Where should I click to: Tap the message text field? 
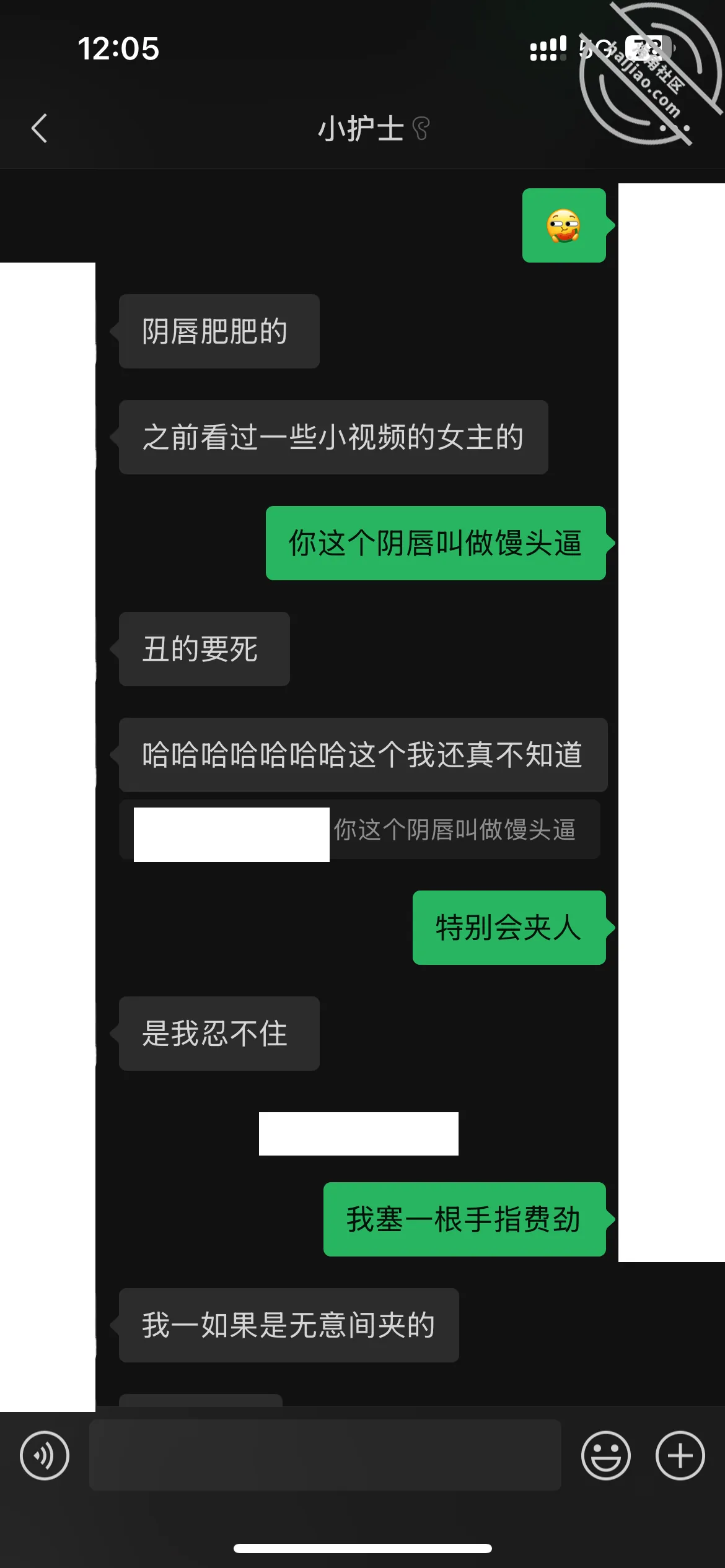[325, 1455]
